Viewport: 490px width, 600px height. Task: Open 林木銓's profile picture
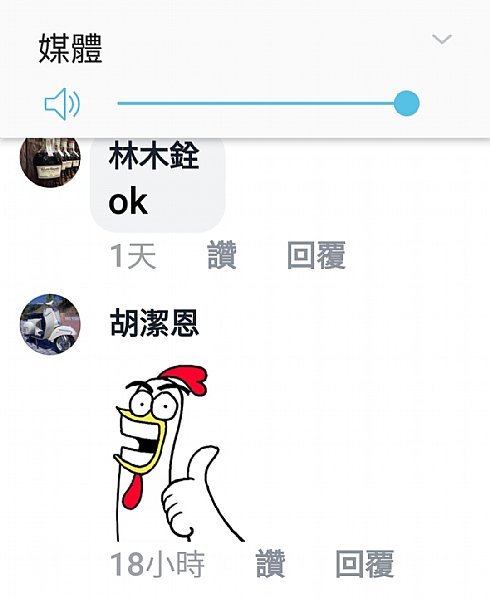coord(50,162)
